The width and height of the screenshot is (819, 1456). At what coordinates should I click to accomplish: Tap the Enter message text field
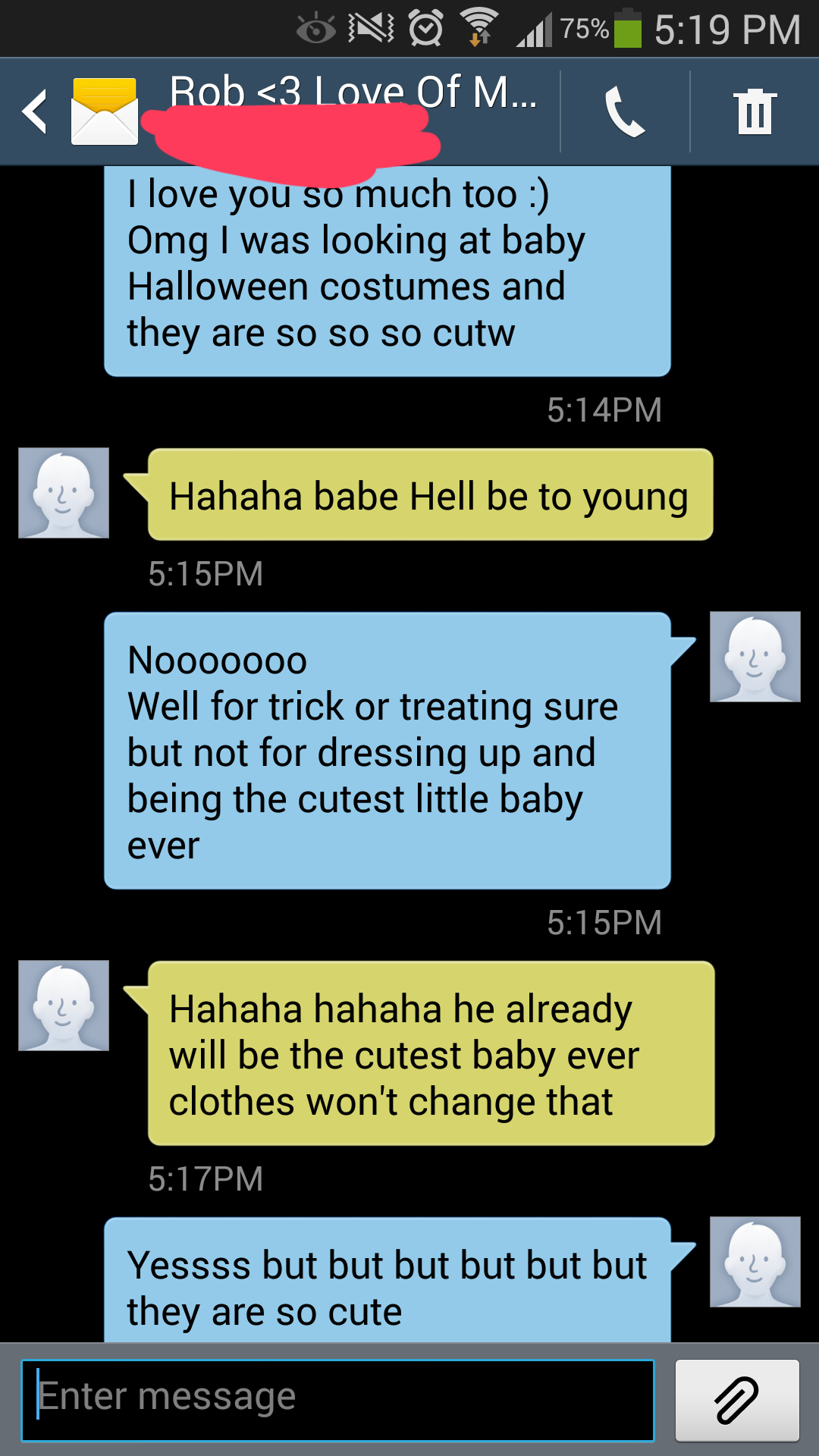coord(337,1400)
